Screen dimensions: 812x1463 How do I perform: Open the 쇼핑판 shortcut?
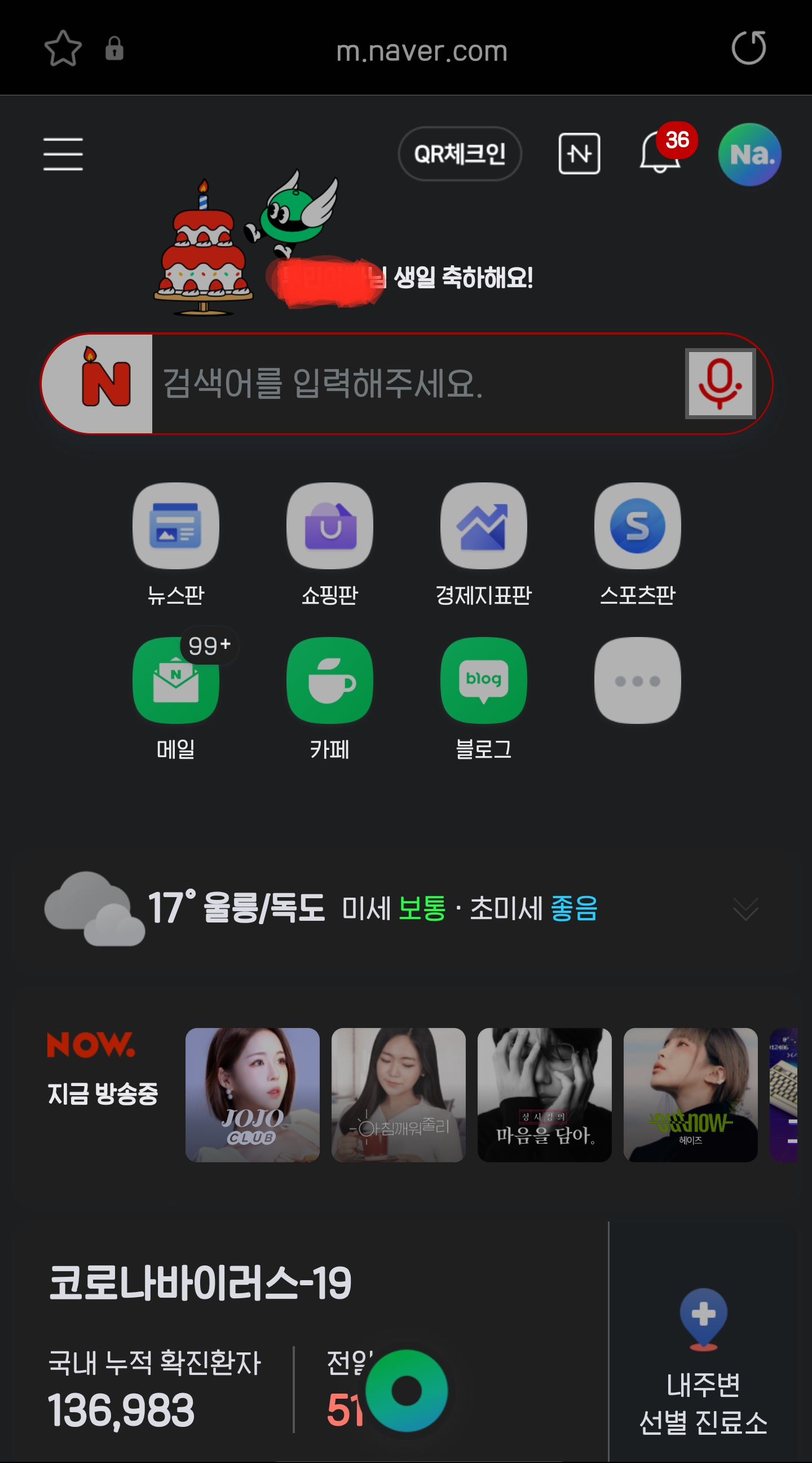pyautogui.click(x=330, y=526)
